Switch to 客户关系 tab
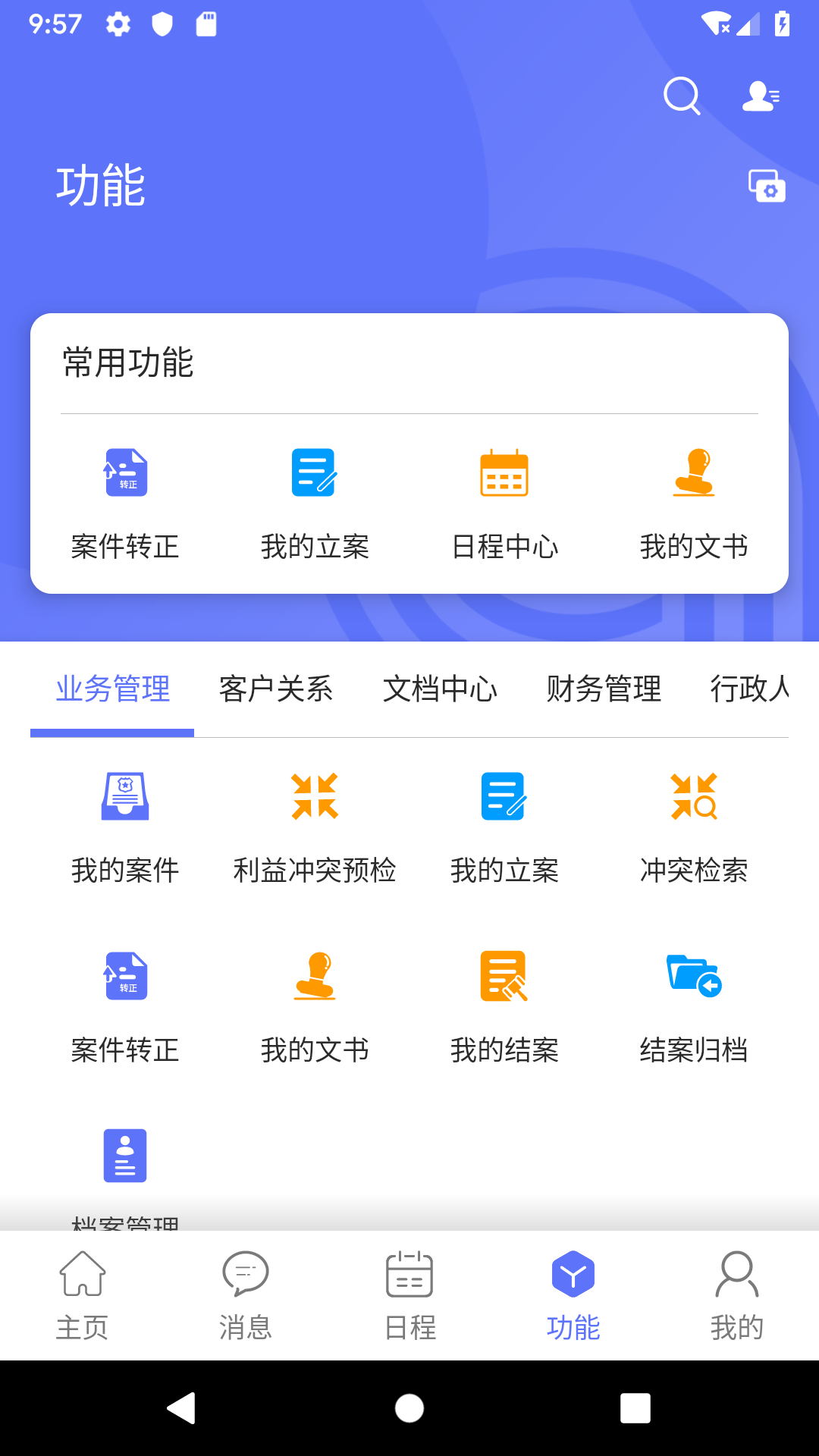 (x=276, y=689)
